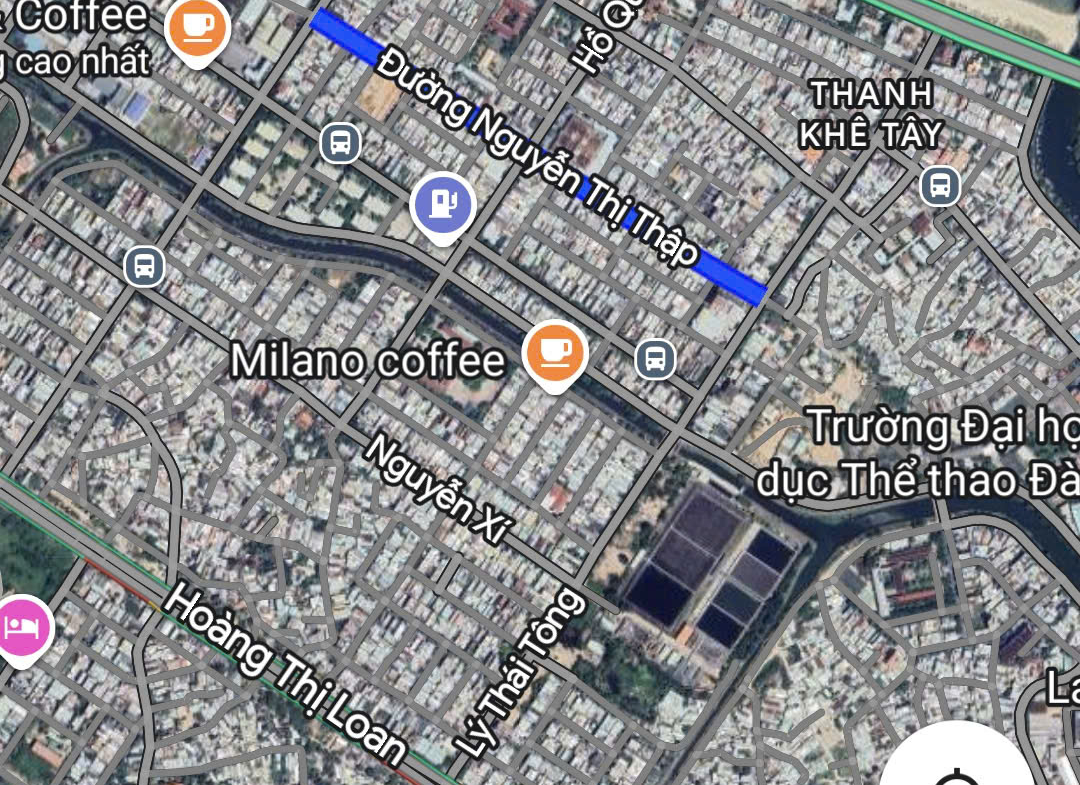Image resolution: width=1080 pixels, height=785 pixels.
Task: Open the bus stop beside the Milano coffee pin
Action: (x=655, y=358)
